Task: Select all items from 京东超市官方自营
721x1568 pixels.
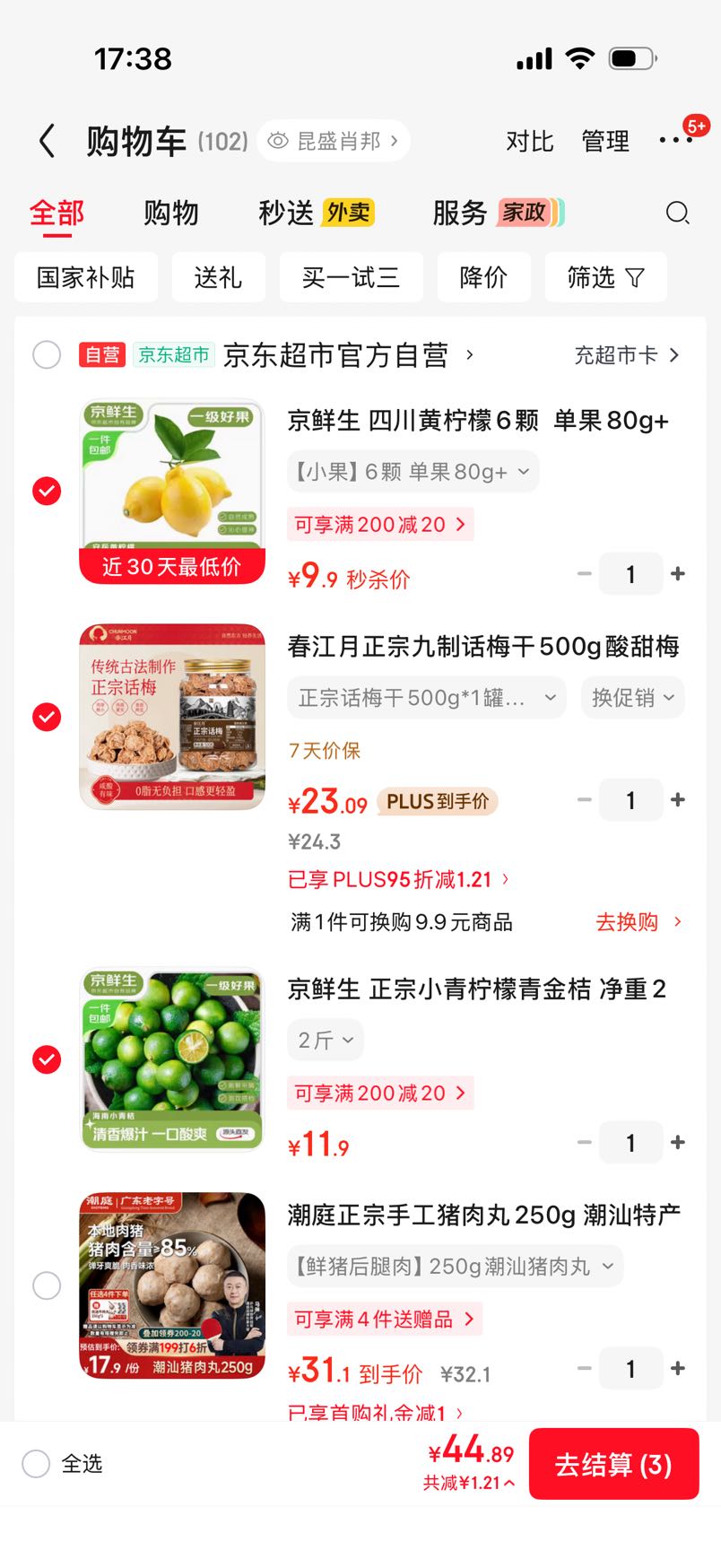Action: coord(47,355)
